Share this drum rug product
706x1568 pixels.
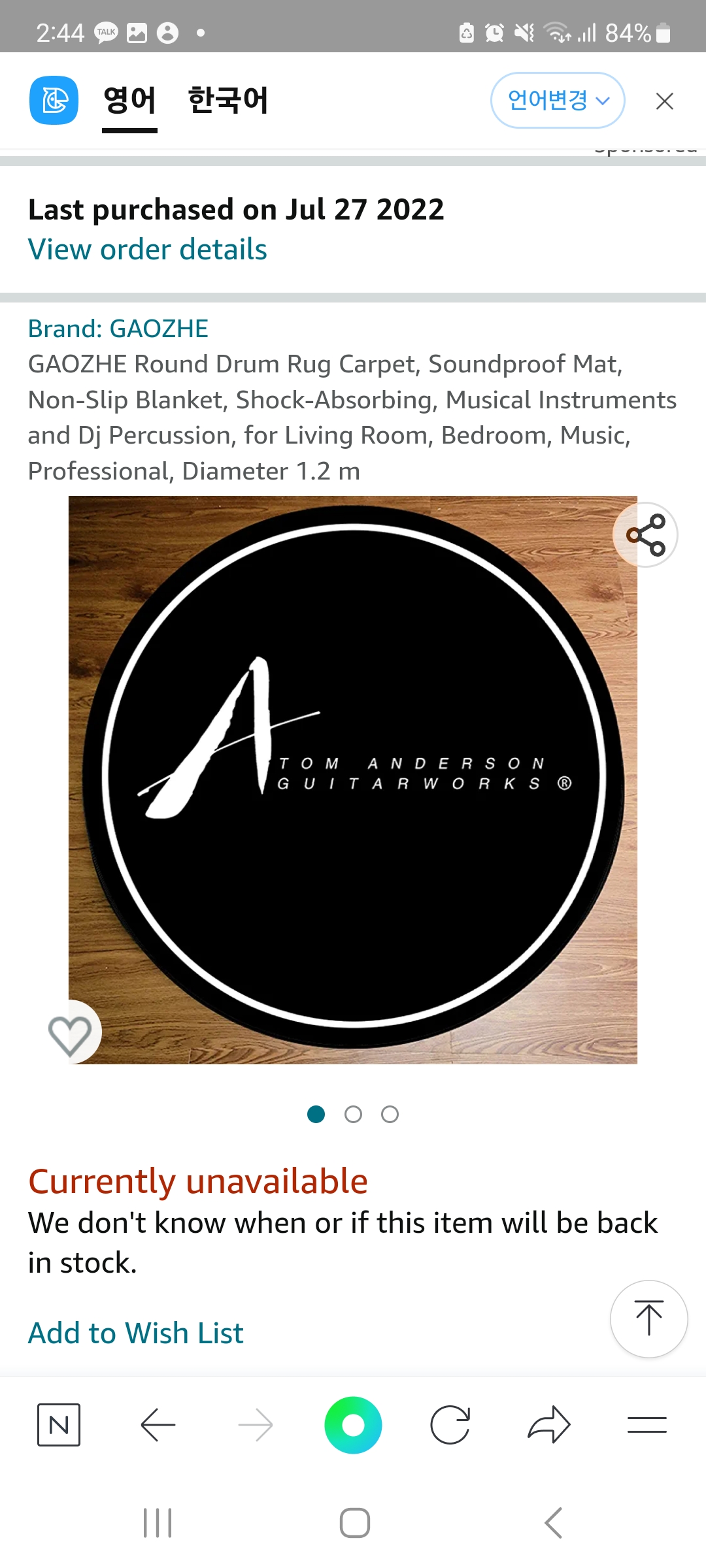point(645,535)
